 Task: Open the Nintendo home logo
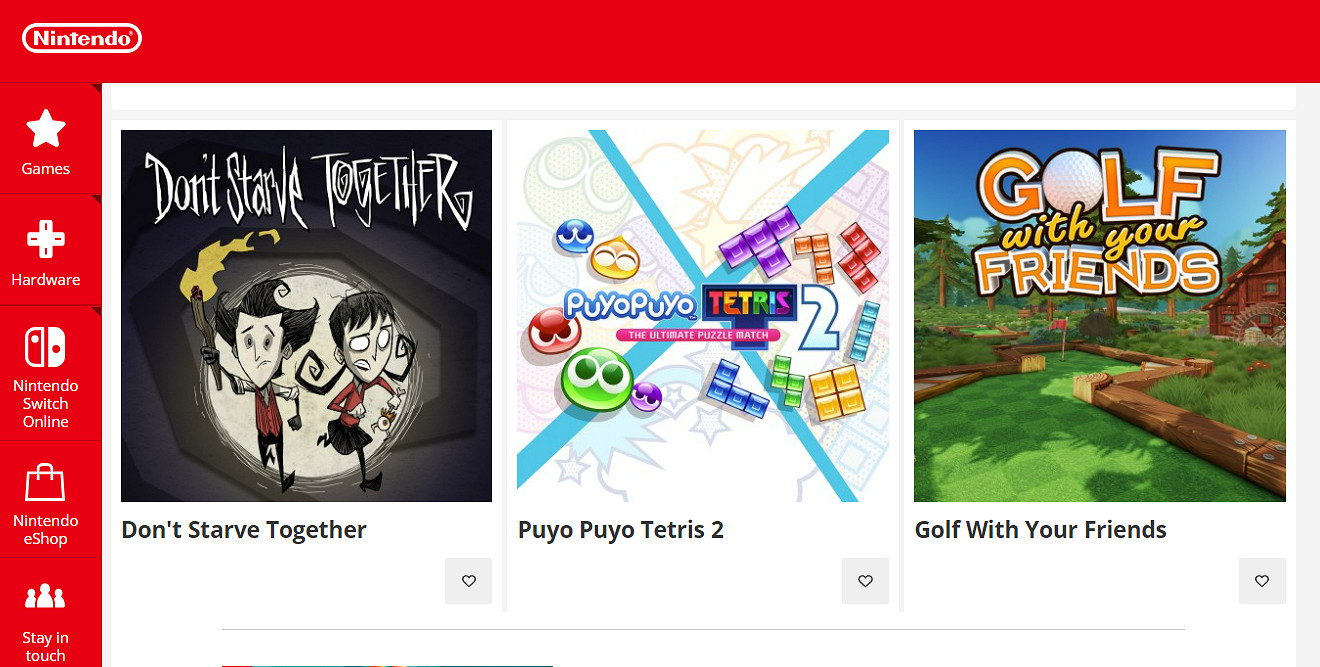[82, 39]
